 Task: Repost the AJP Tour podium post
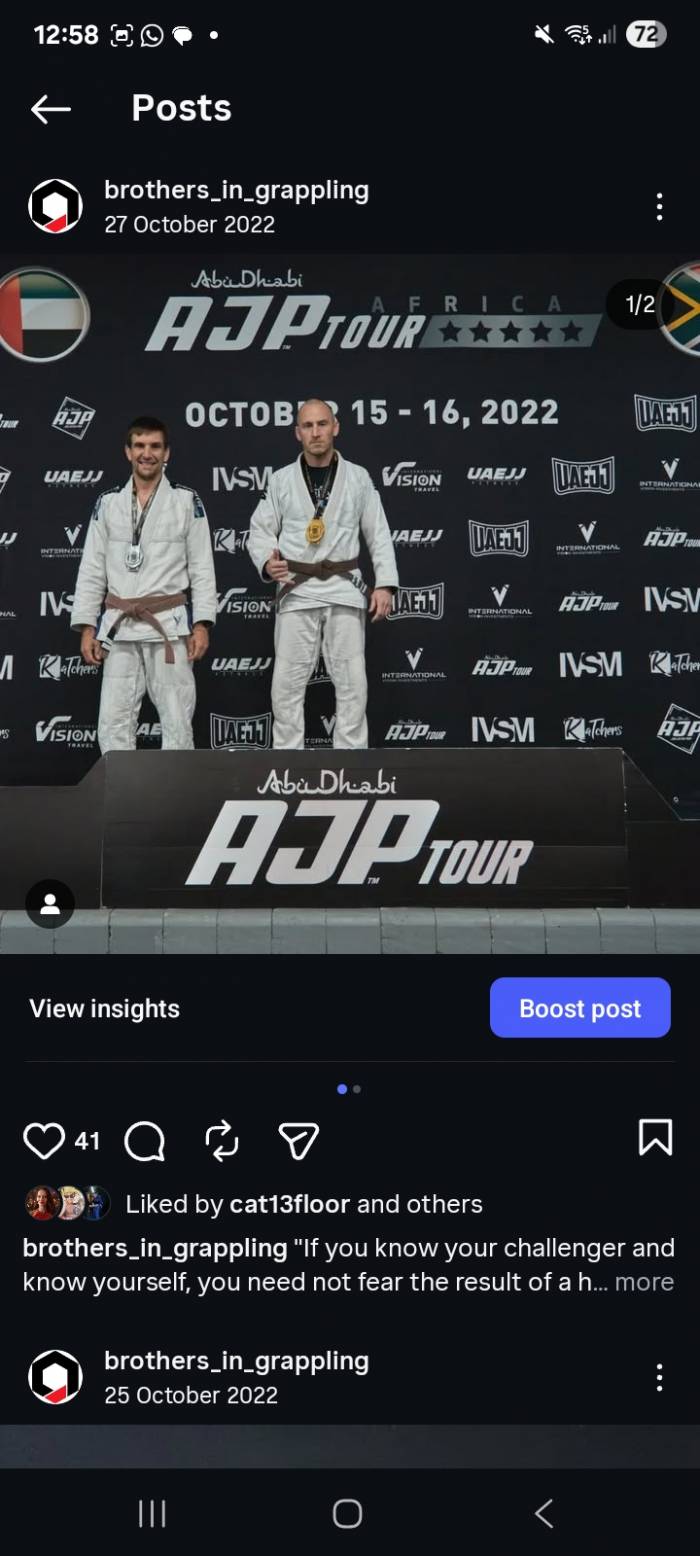click(221, 1140)
